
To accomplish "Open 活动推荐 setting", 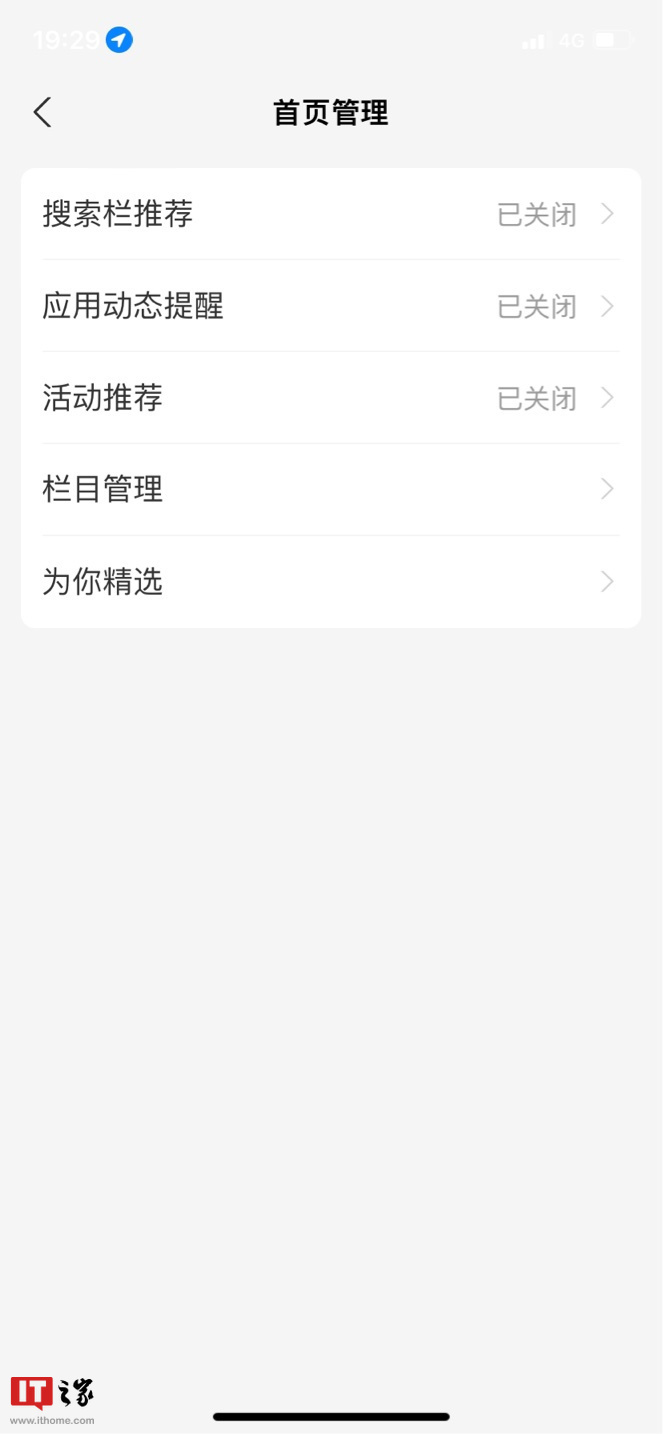I will tap(331, 398).
